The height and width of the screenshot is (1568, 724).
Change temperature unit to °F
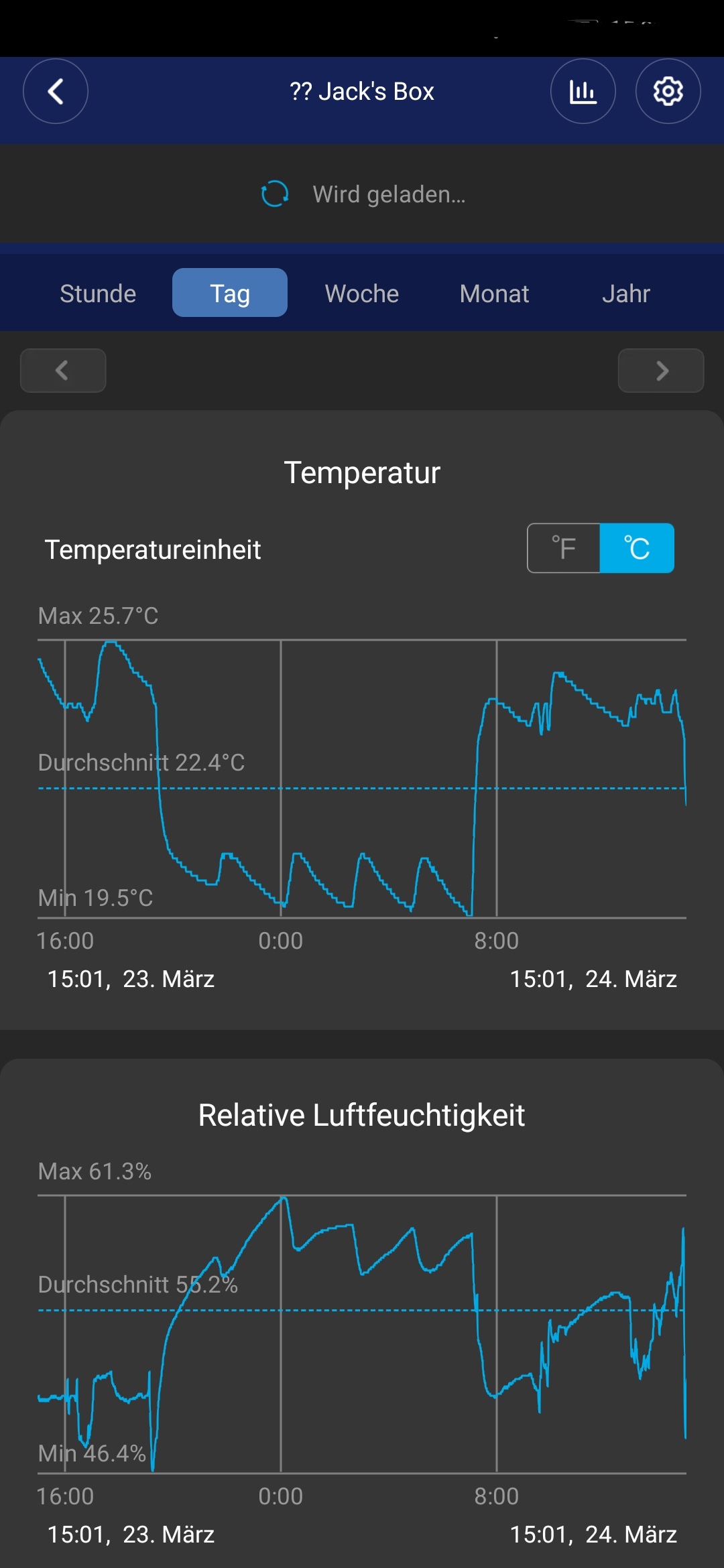tap(564, 548)
